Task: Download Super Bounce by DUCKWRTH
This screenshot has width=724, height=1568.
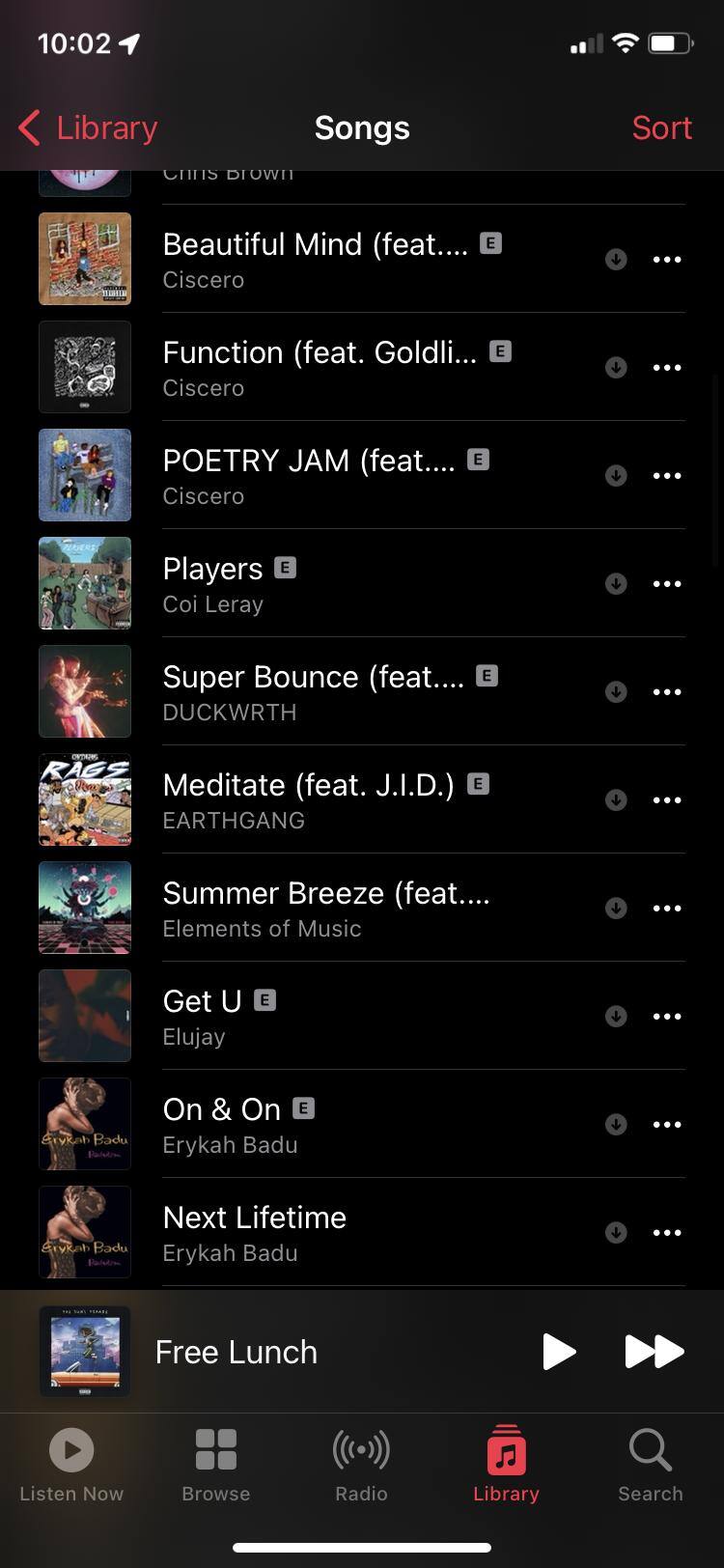Action: (616, 692)
